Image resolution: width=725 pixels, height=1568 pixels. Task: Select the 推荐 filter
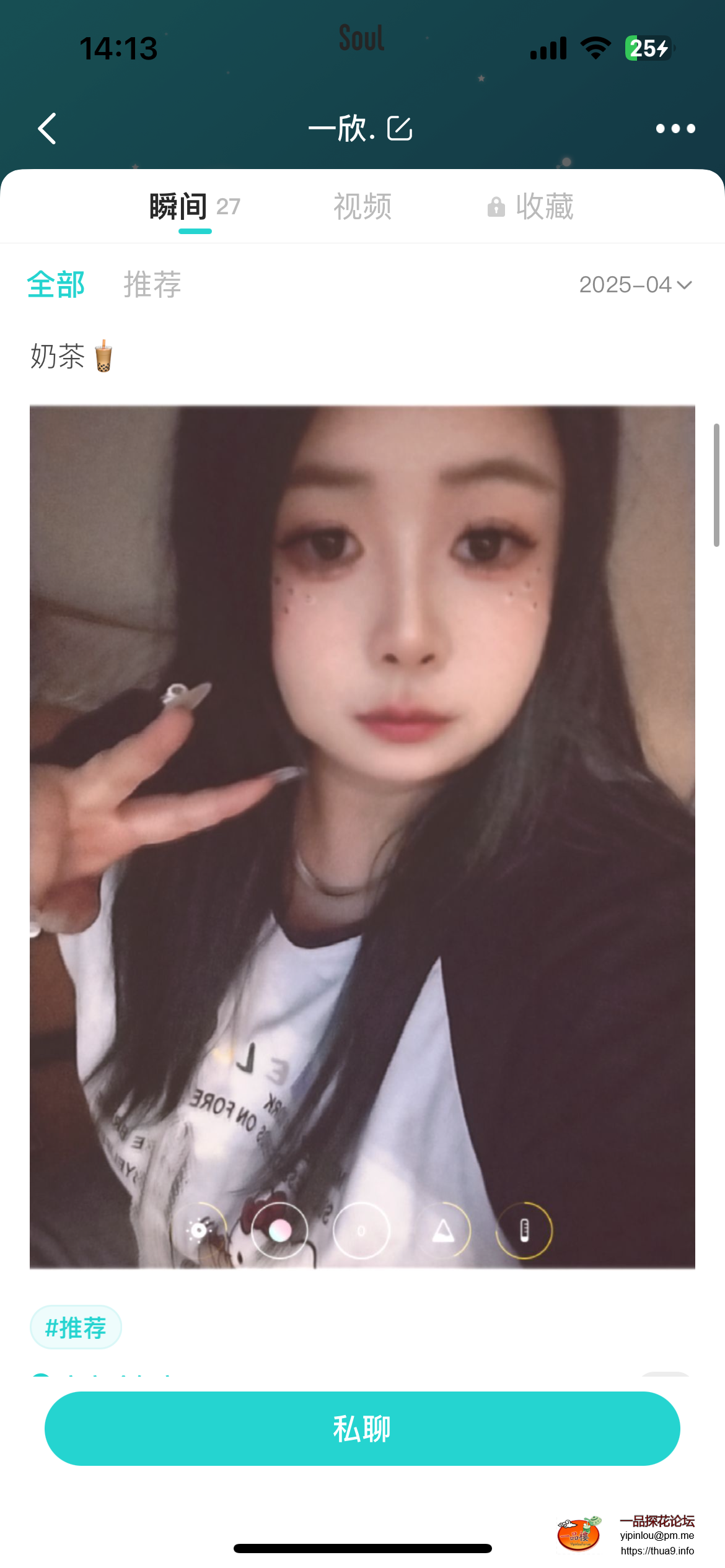click(152, 285)
